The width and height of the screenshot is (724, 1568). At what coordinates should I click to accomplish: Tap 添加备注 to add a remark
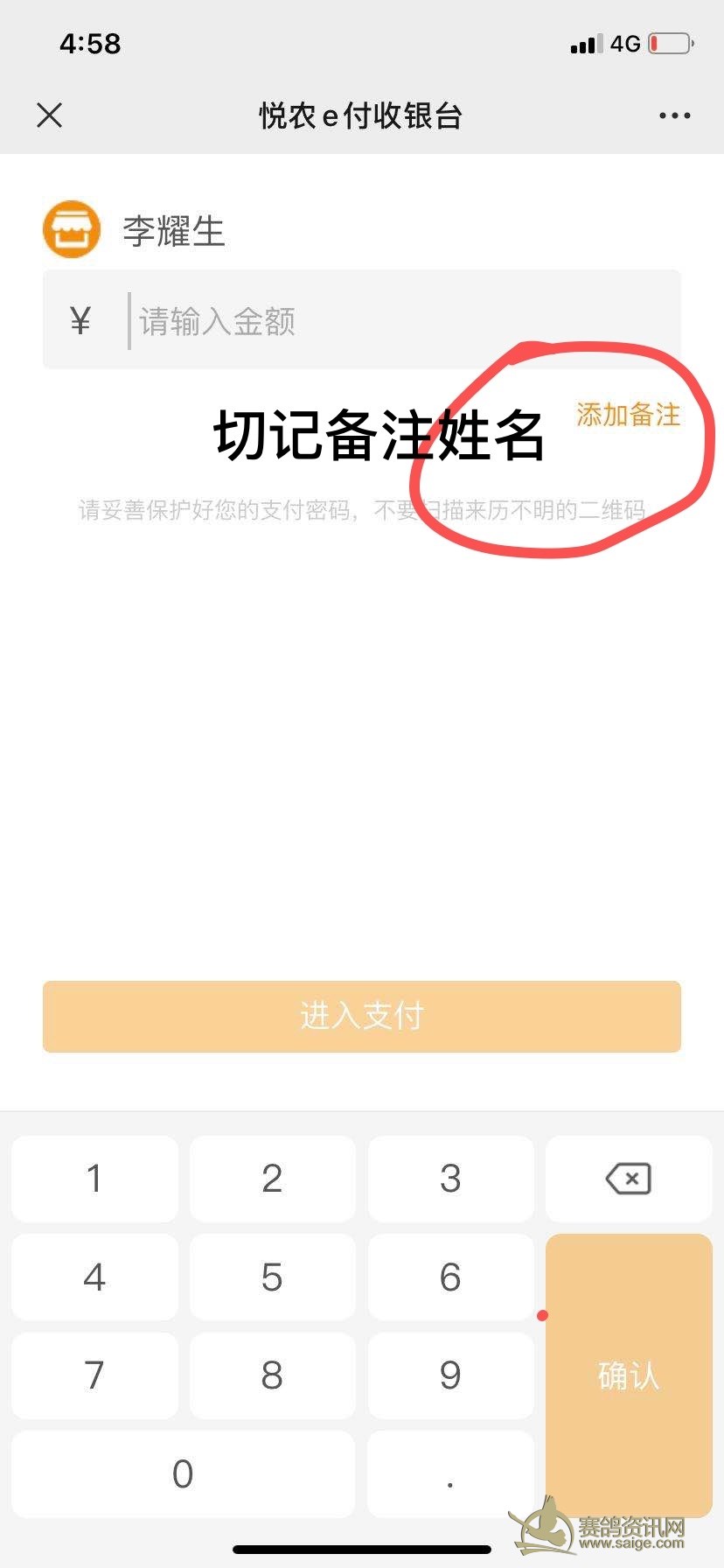point(628,414)
